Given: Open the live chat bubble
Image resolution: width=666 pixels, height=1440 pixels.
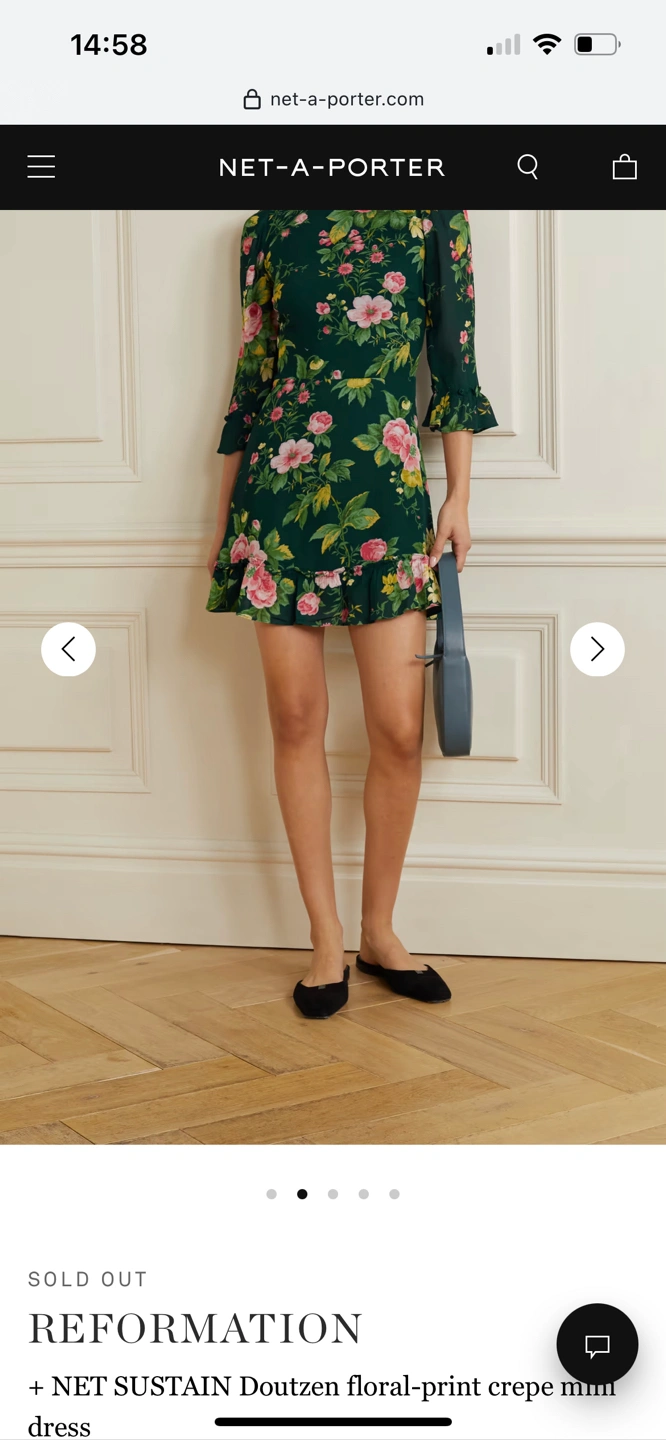Looking at the screenshot, I should pyautogui.click(x=597, y=1345).
